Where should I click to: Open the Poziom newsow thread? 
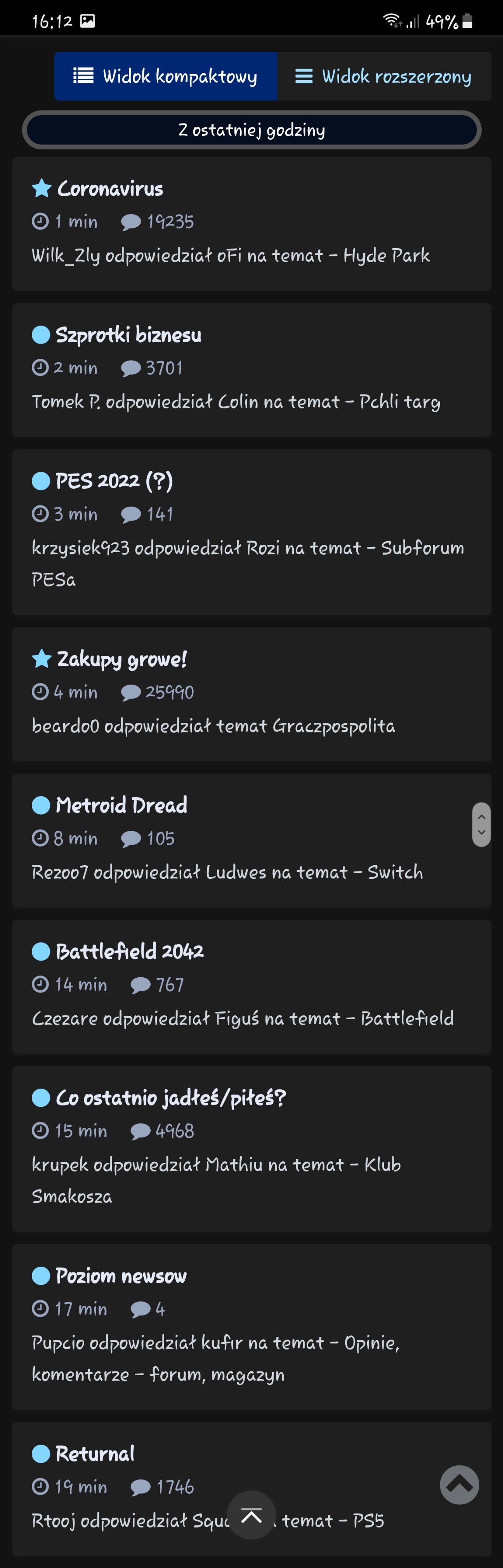click(121, 1276)
